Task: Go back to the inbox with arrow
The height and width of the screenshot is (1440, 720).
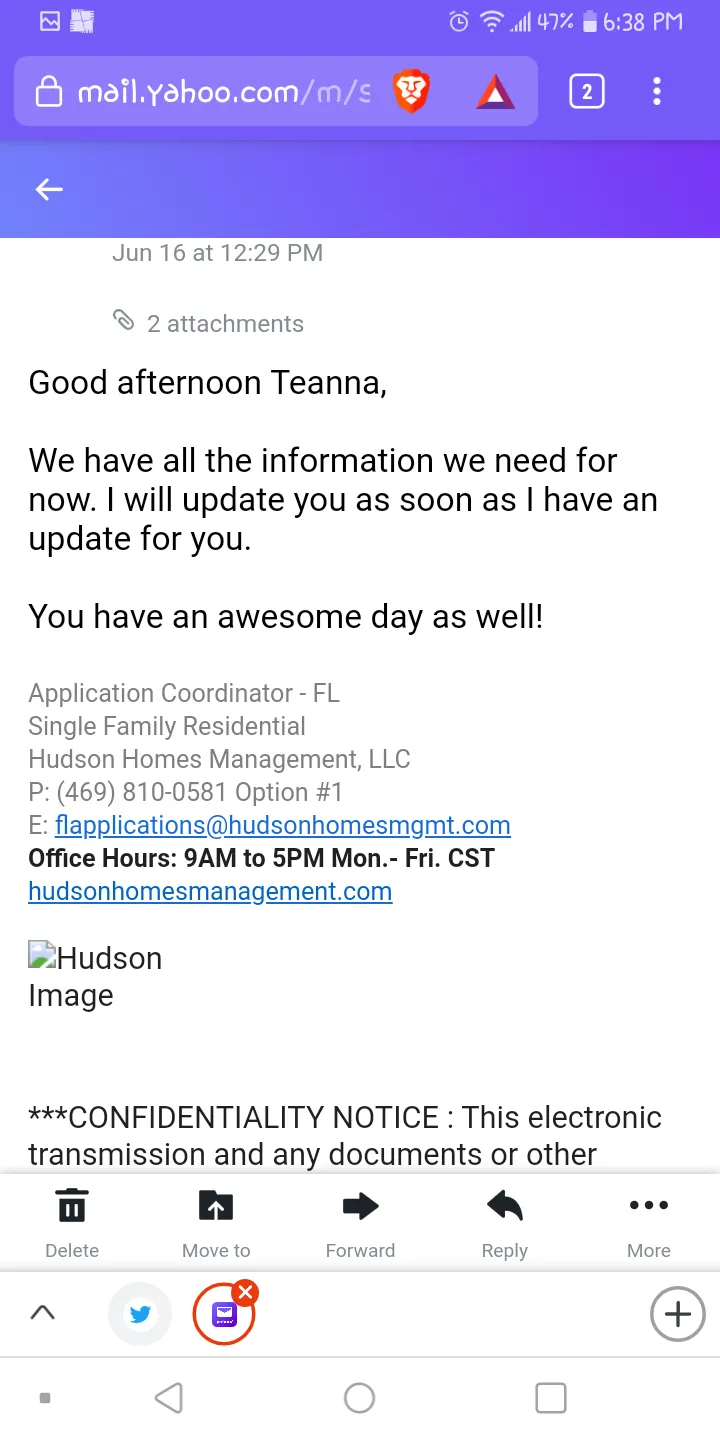Action: coord(48,190)
